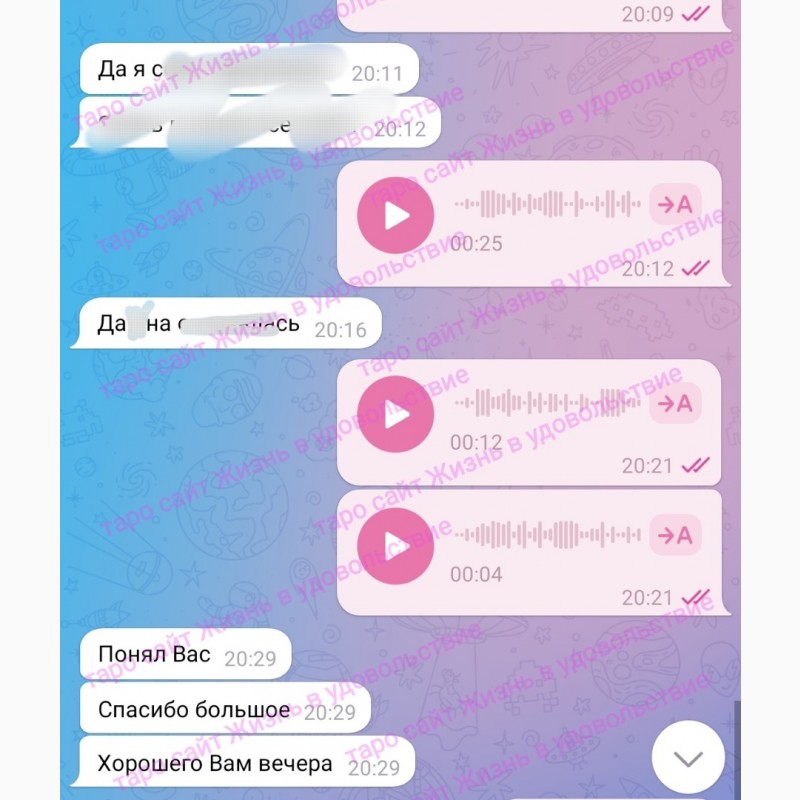Transcribe the 00:04 voice message to text
This screenshot has width=800, height=800.
(675, 536)
